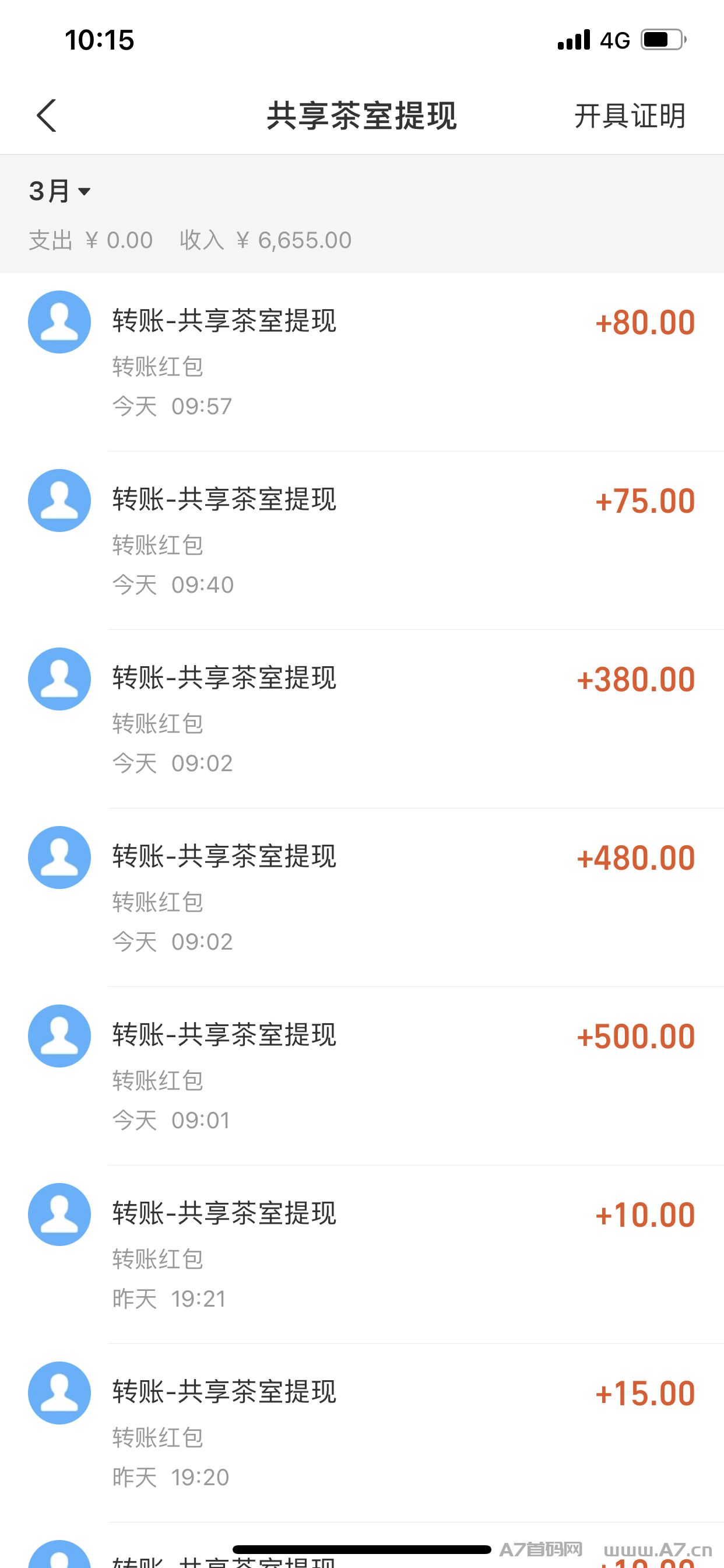The image size is (724, 1568).
Task: Select the +10.00 transfer from 昨天 19:21
Action: [x=362, y=1254]
